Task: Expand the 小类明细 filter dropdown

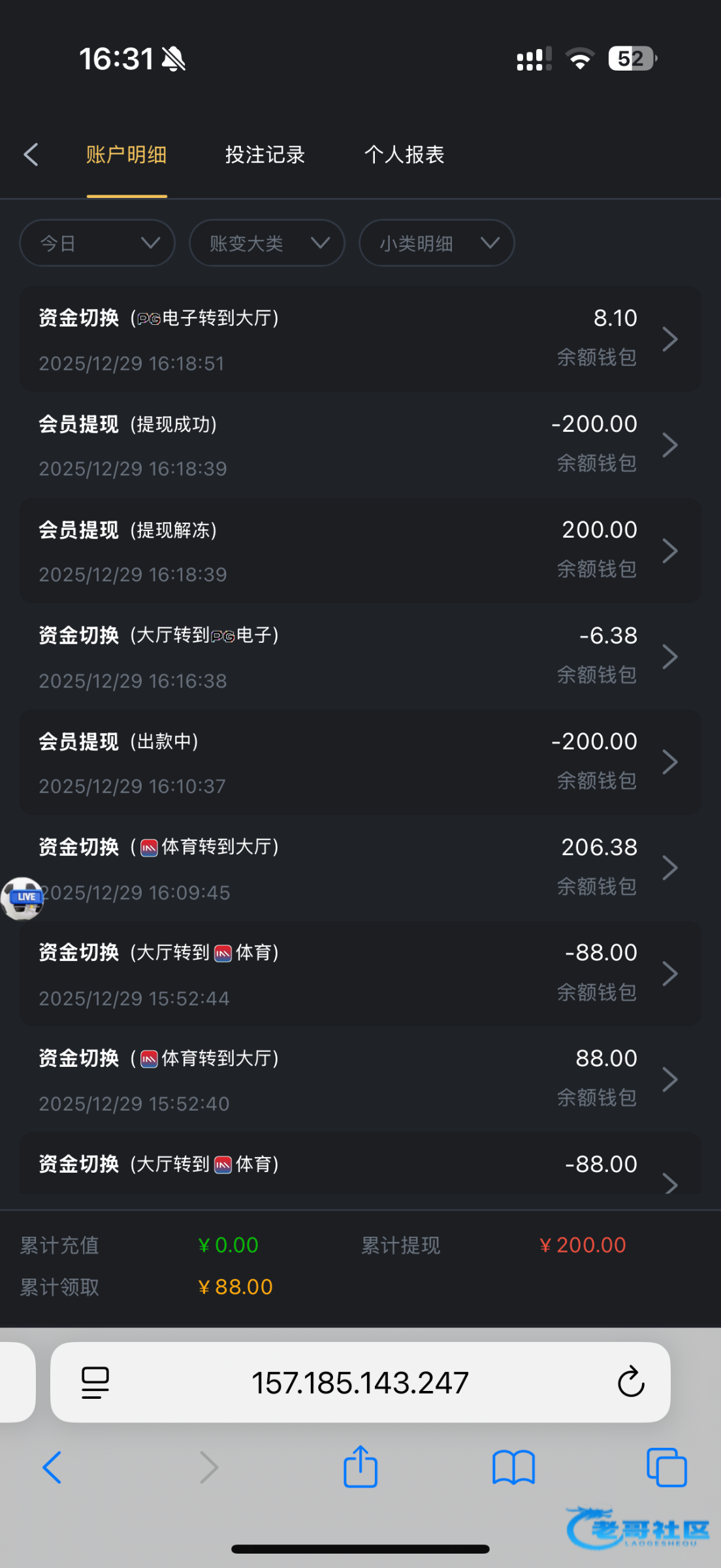Action: click(436, 243)
